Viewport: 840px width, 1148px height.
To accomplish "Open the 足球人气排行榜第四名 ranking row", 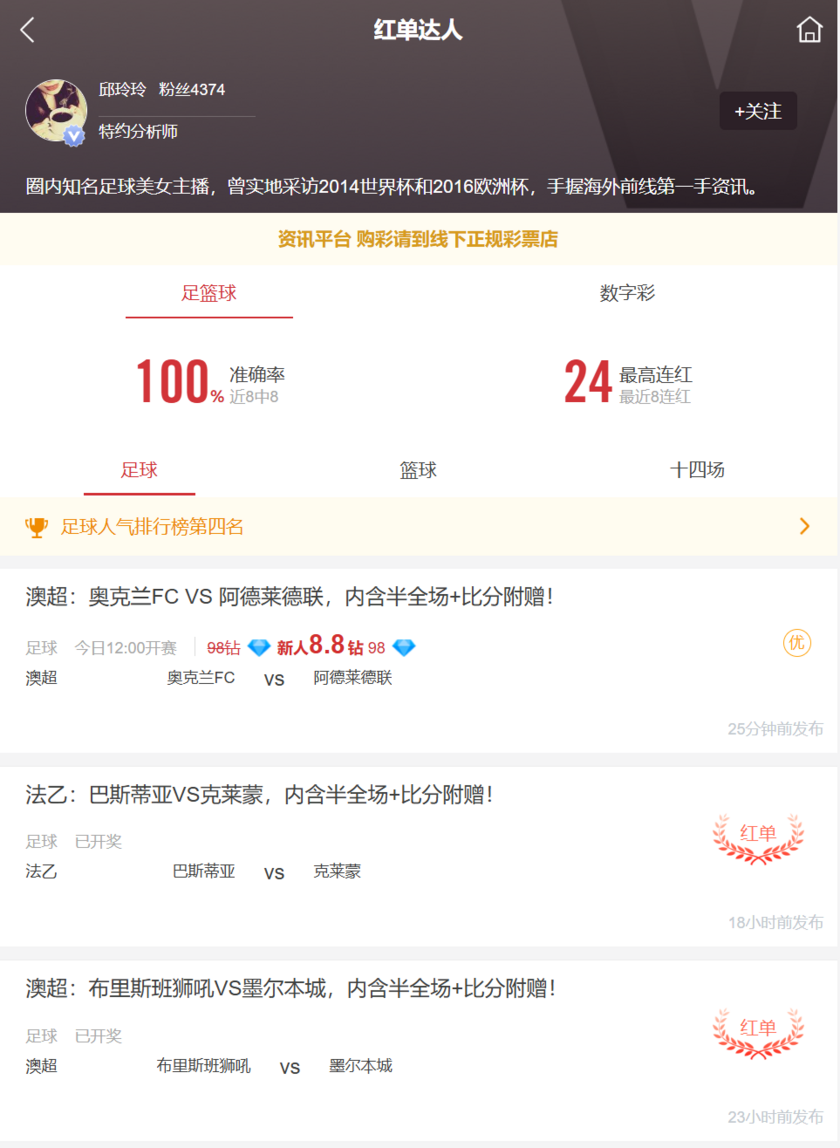I will [419, 526].
